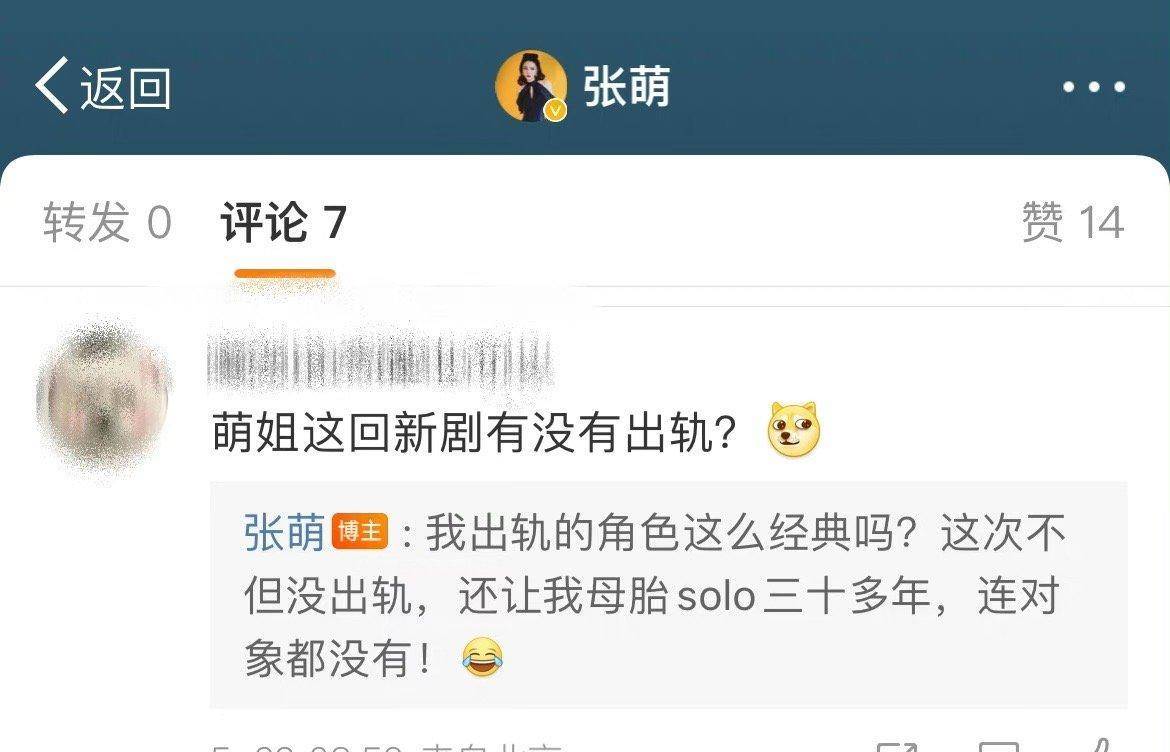Go back using the 返回 button
1170x752 pixels.
click(x=103, y=87)
